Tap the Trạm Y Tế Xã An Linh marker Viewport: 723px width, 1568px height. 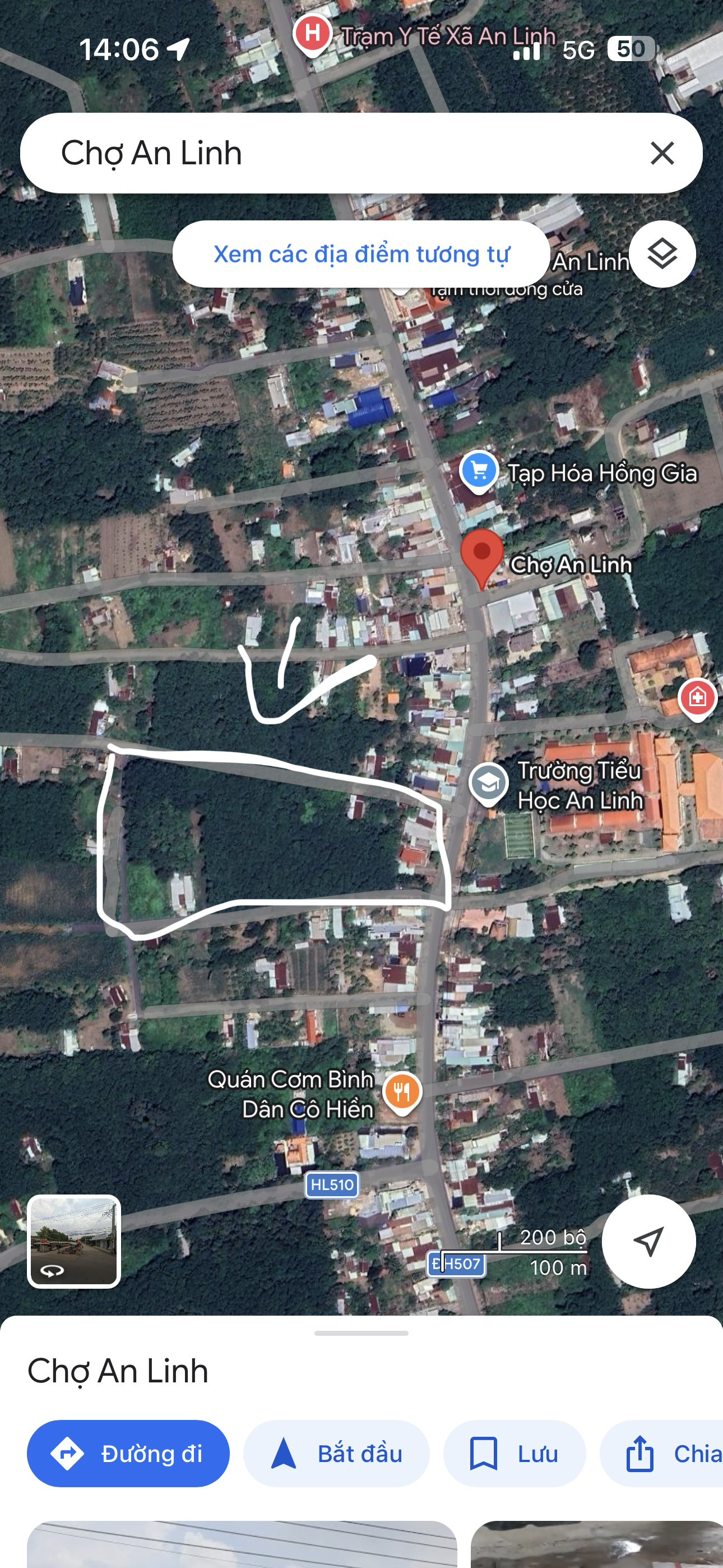(x=312, y=35)
